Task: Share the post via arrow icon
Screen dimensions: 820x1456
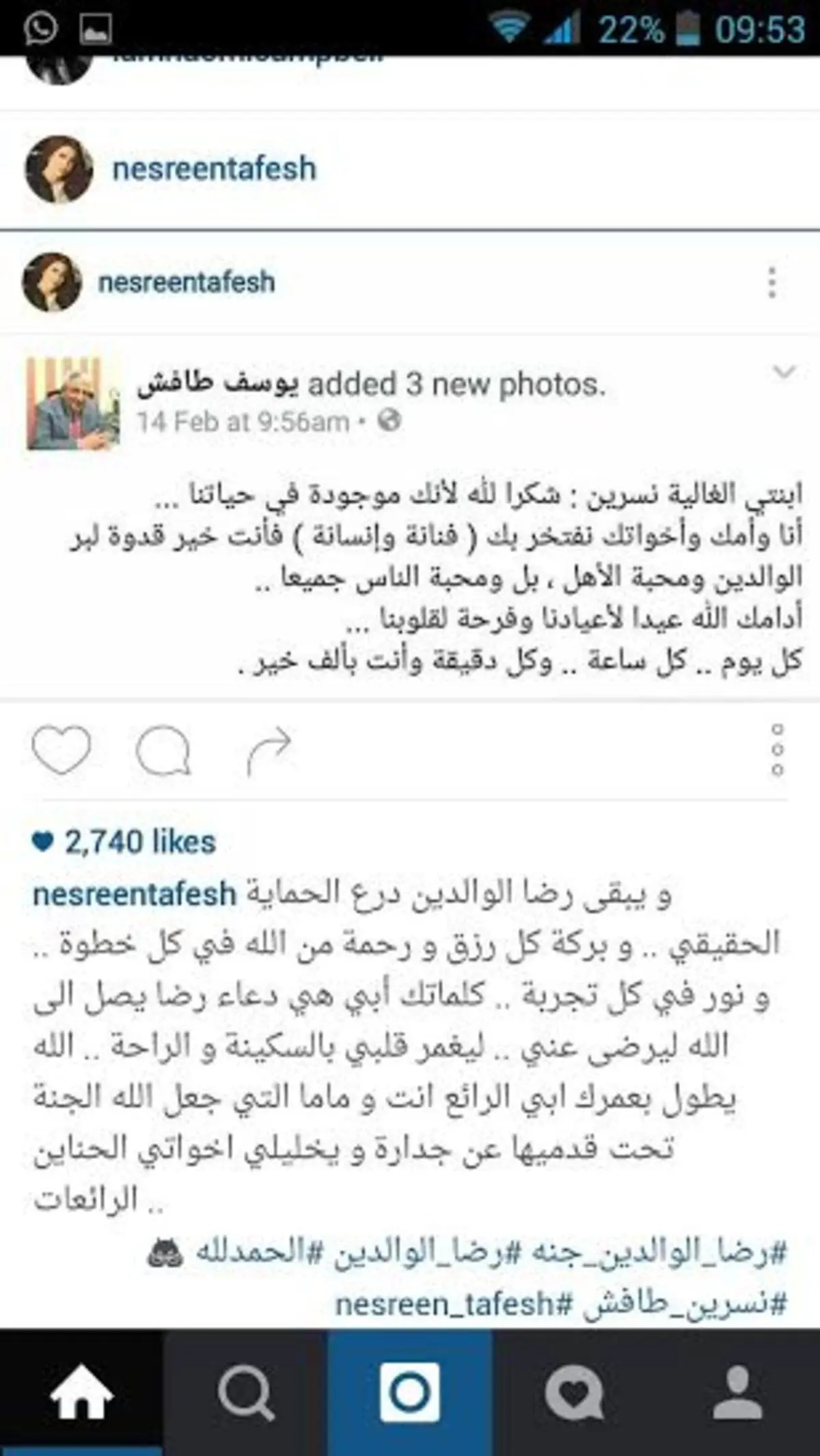Action: 269,750
